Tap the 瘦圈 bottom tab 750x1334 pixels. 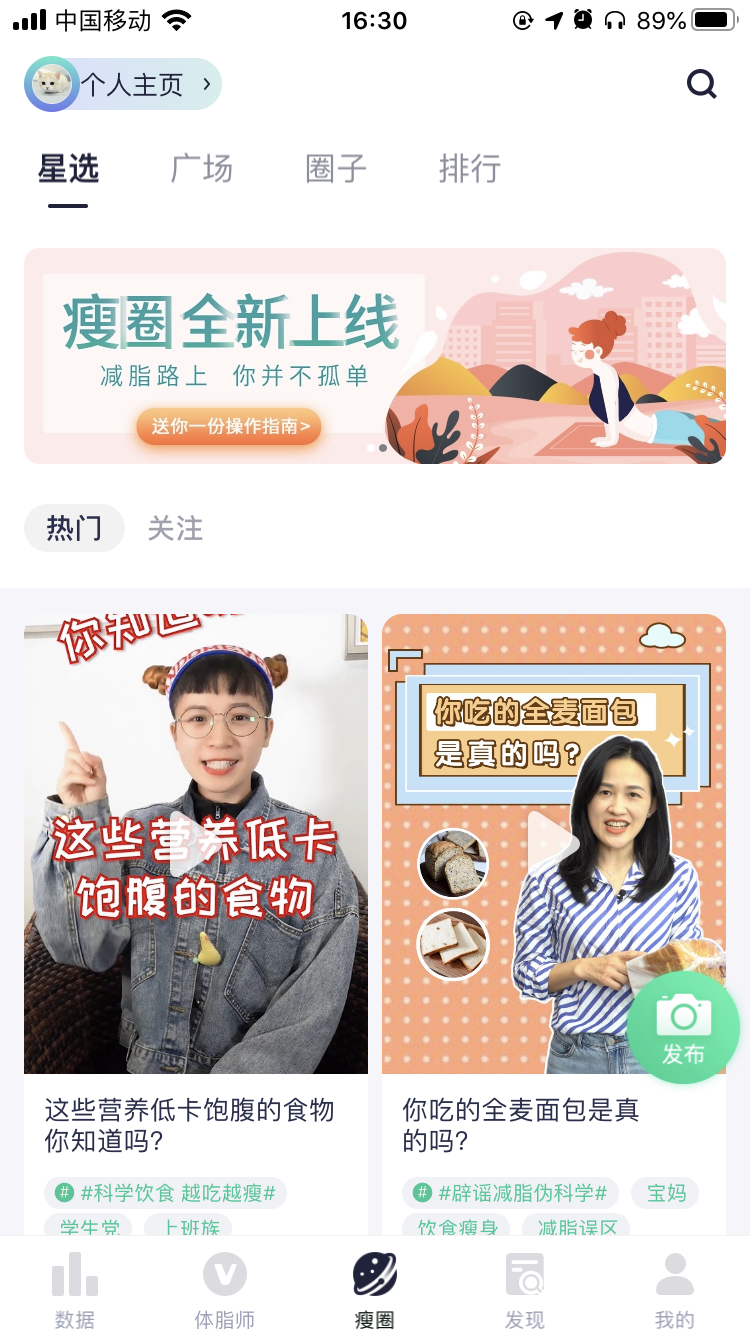click(x=375, y=1290)
